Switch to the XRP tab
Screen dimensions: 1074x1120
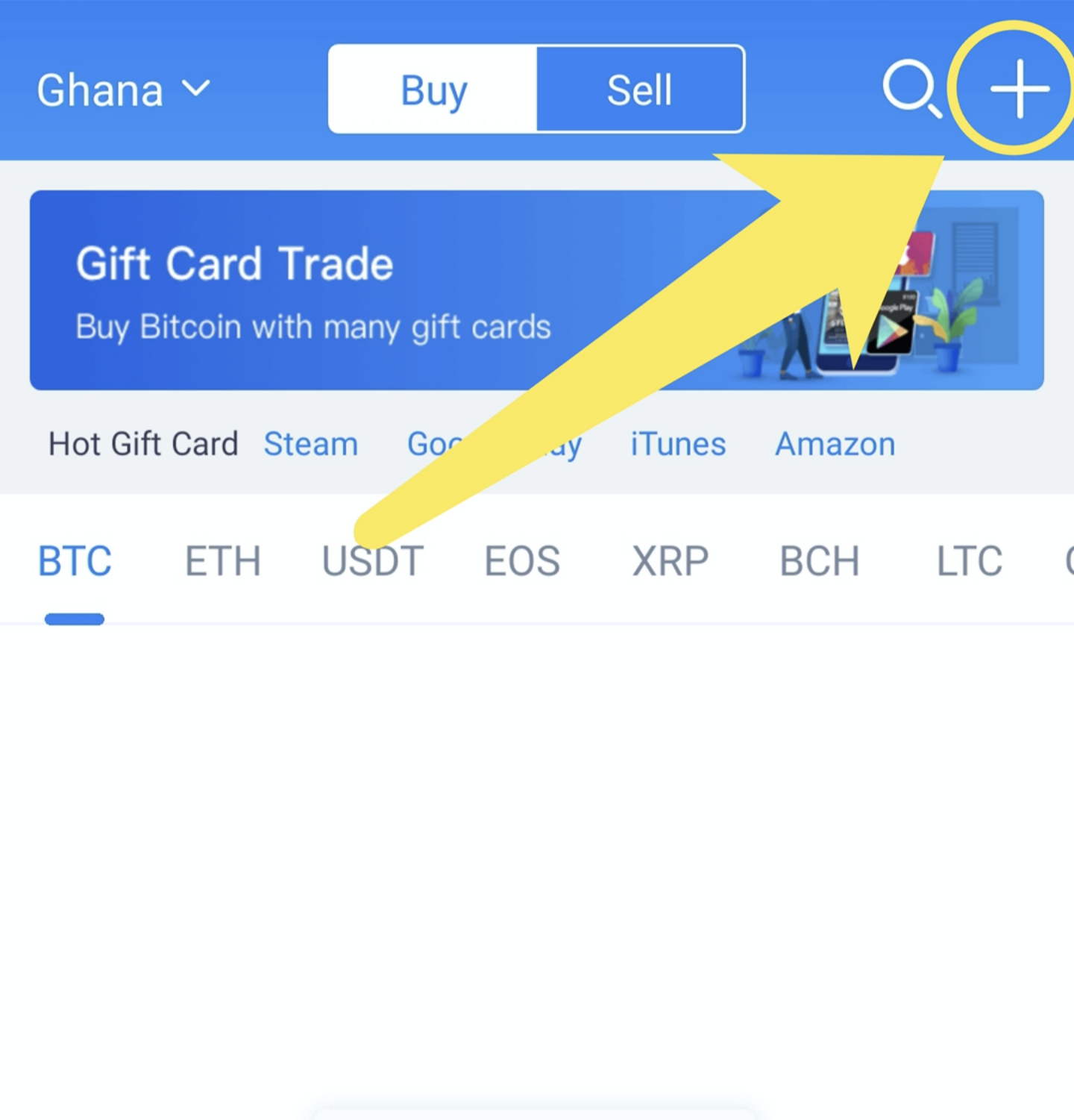(670, 561)
